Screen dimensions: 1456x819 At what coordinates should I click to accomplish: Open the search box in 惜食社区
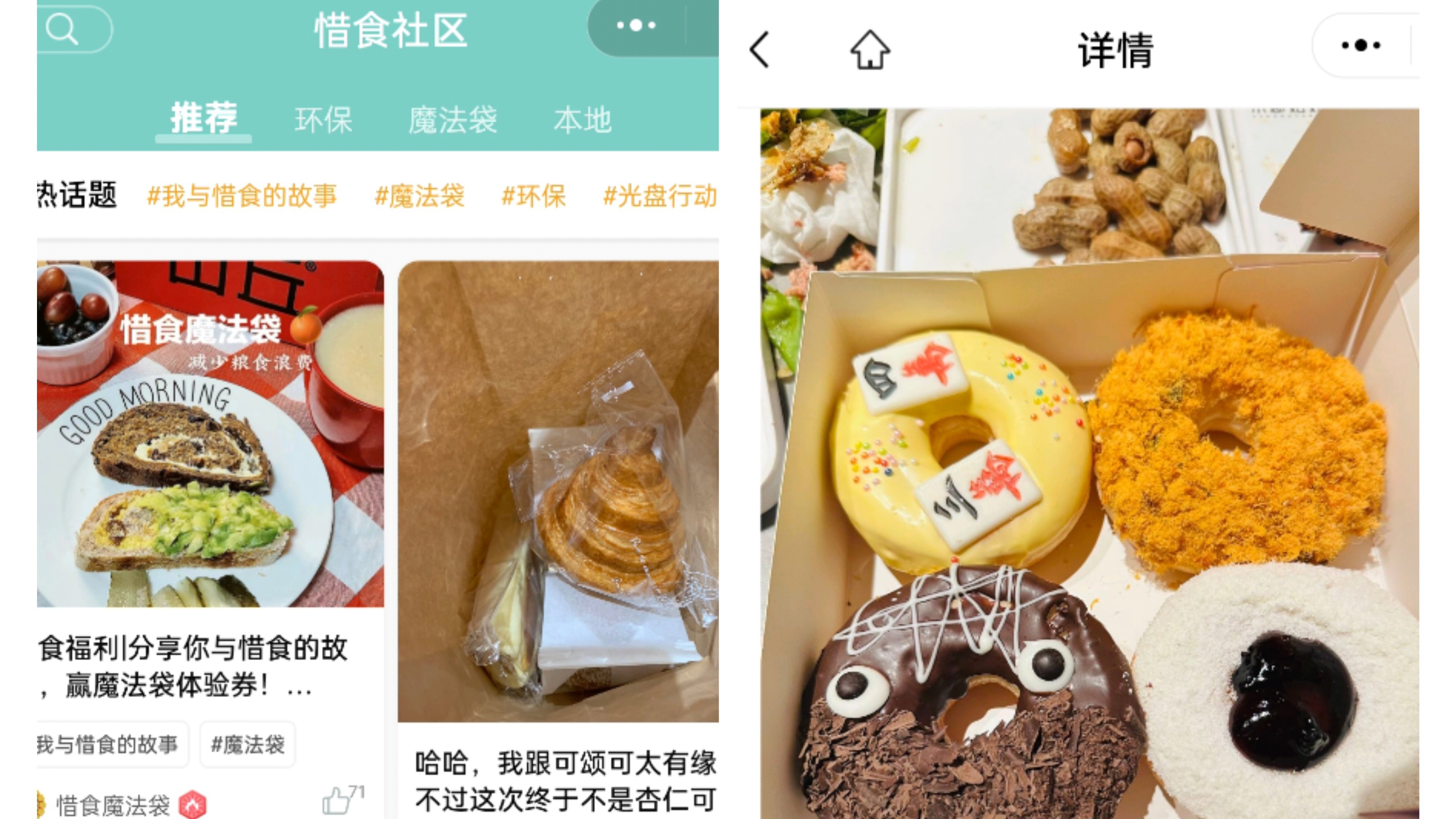pos(74,28)
